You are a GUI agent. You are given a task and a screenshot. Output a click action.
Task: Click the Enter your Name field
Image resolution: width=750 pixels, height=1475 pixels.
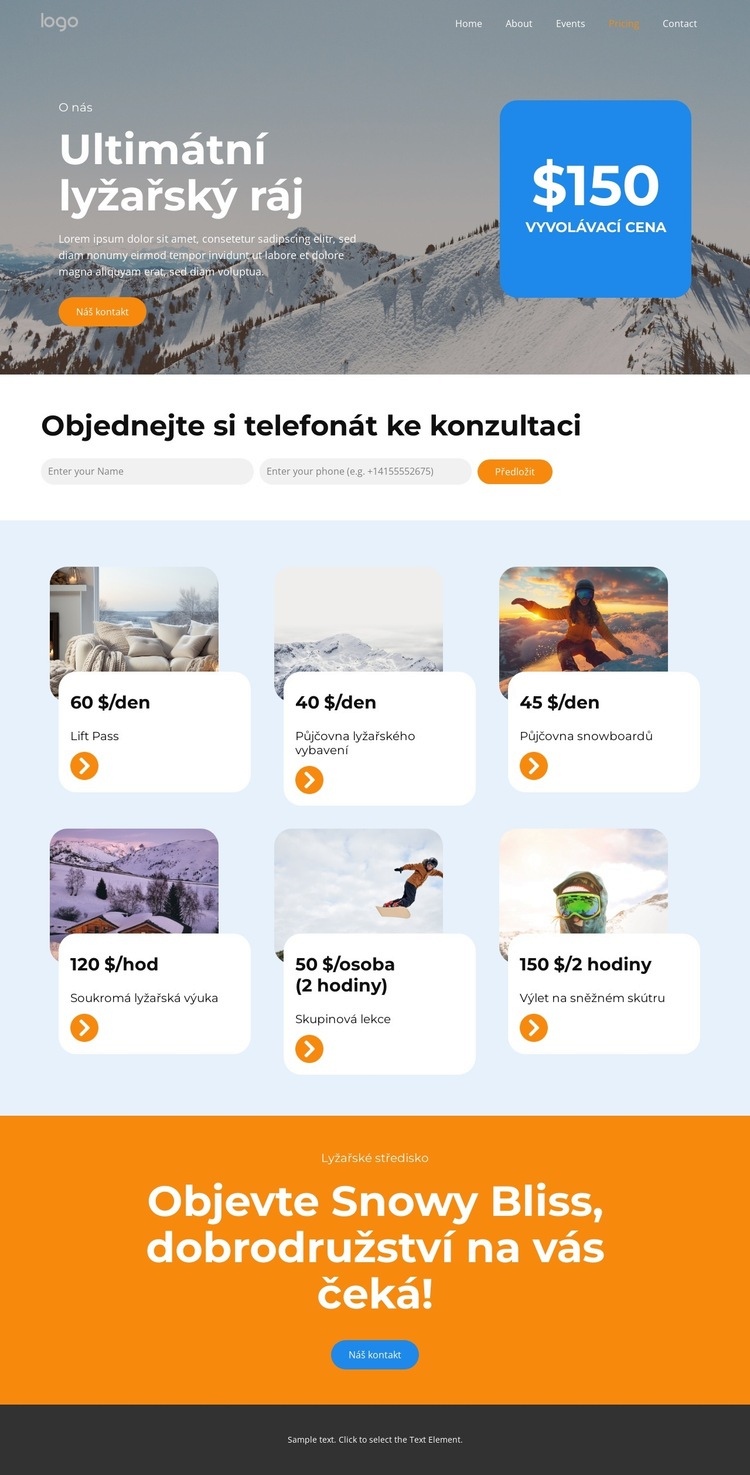pos(147,470)
